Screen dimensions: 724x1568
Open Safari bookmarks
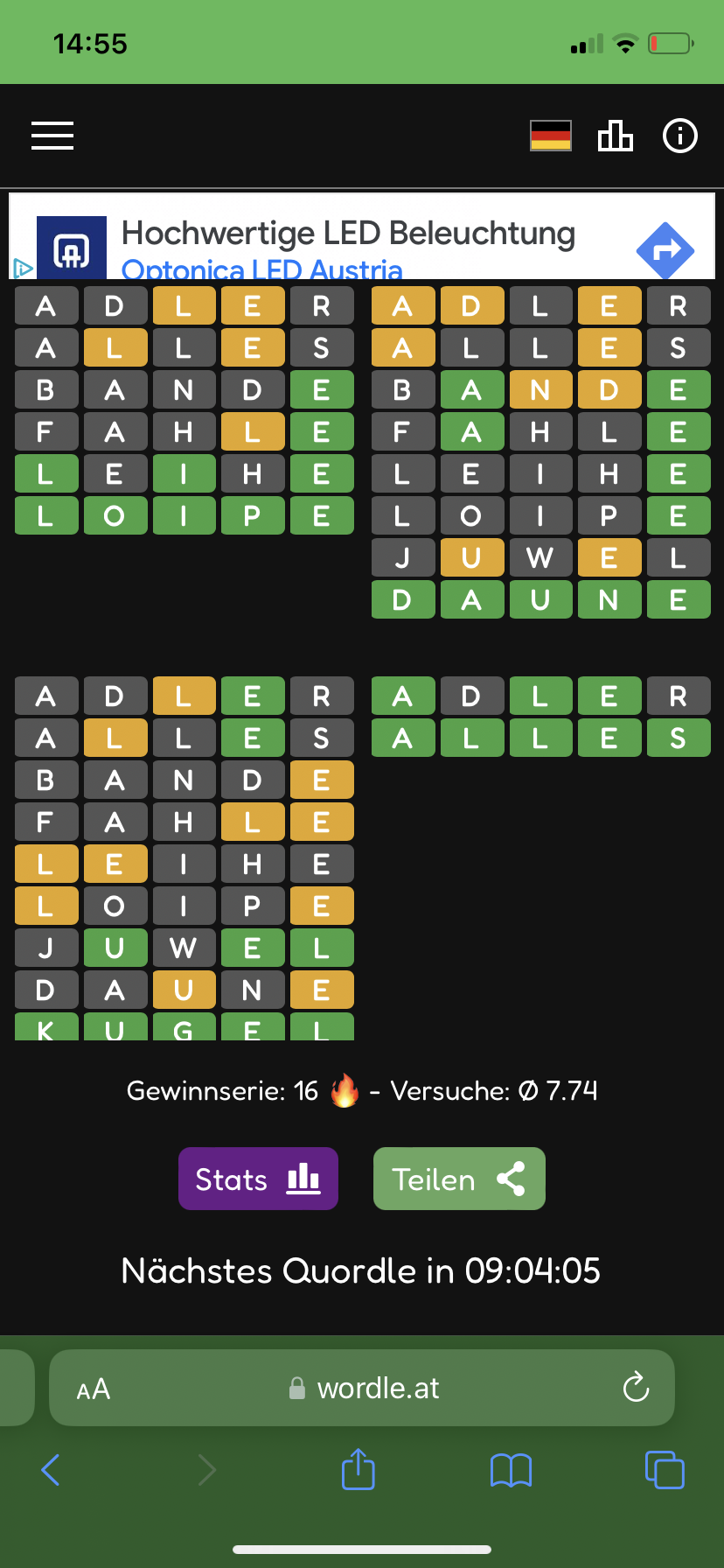512,1470
